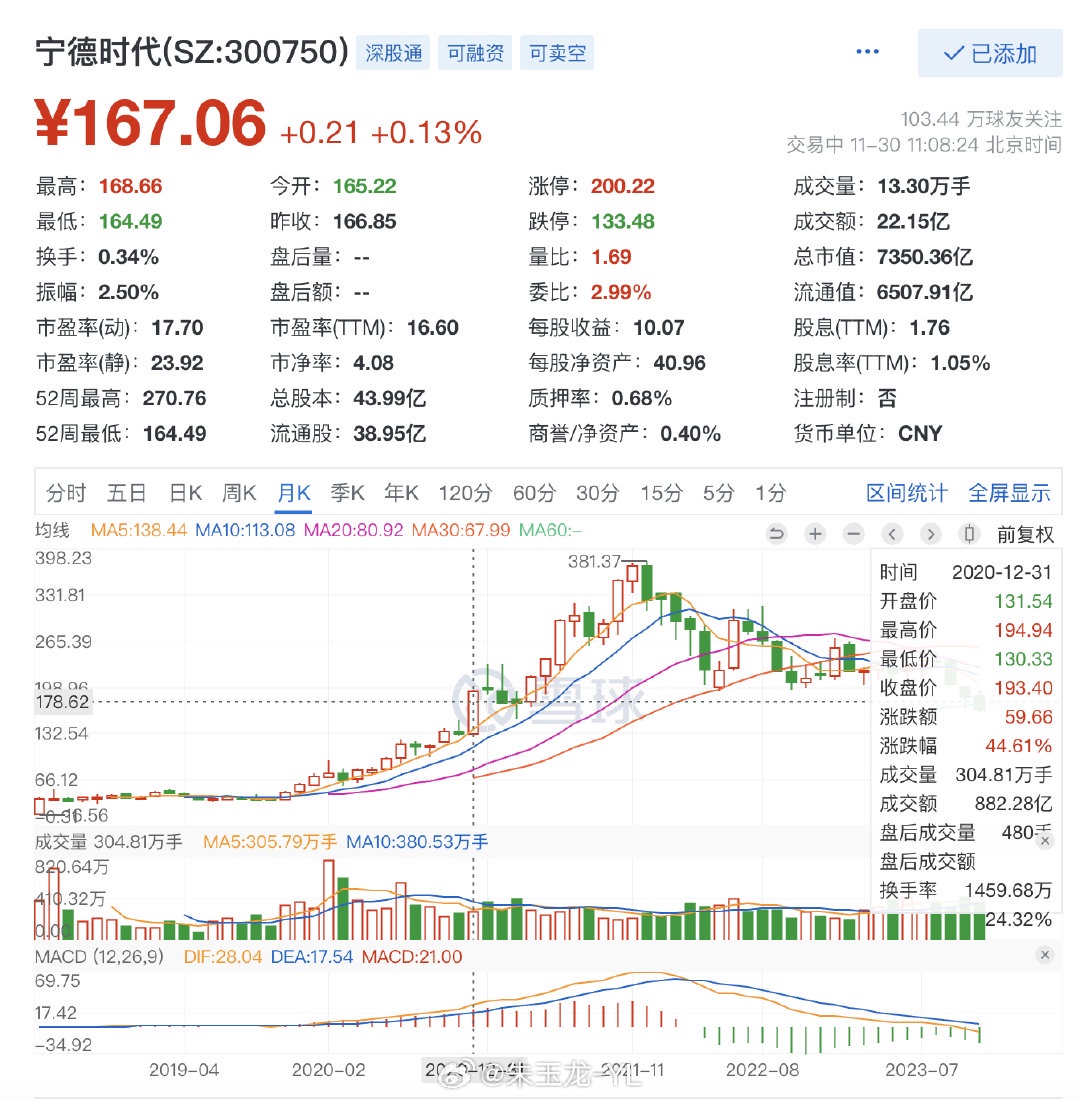Switch to the 分时 chart tab
The image size is (1080, 1099).
[67, 493]
